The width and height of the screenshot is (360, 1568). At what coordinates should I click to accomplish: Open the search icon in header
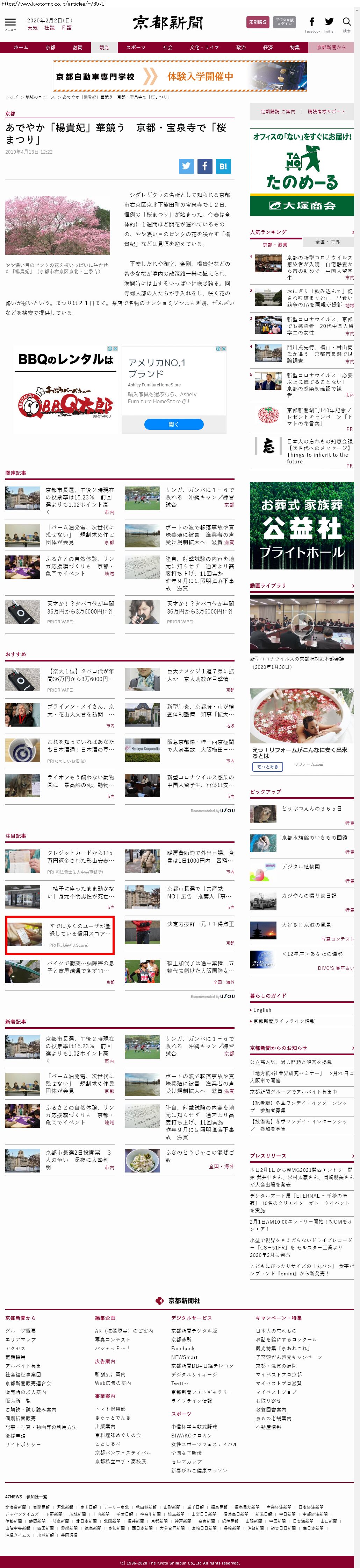pyautogui.click(x=347, y=22)
